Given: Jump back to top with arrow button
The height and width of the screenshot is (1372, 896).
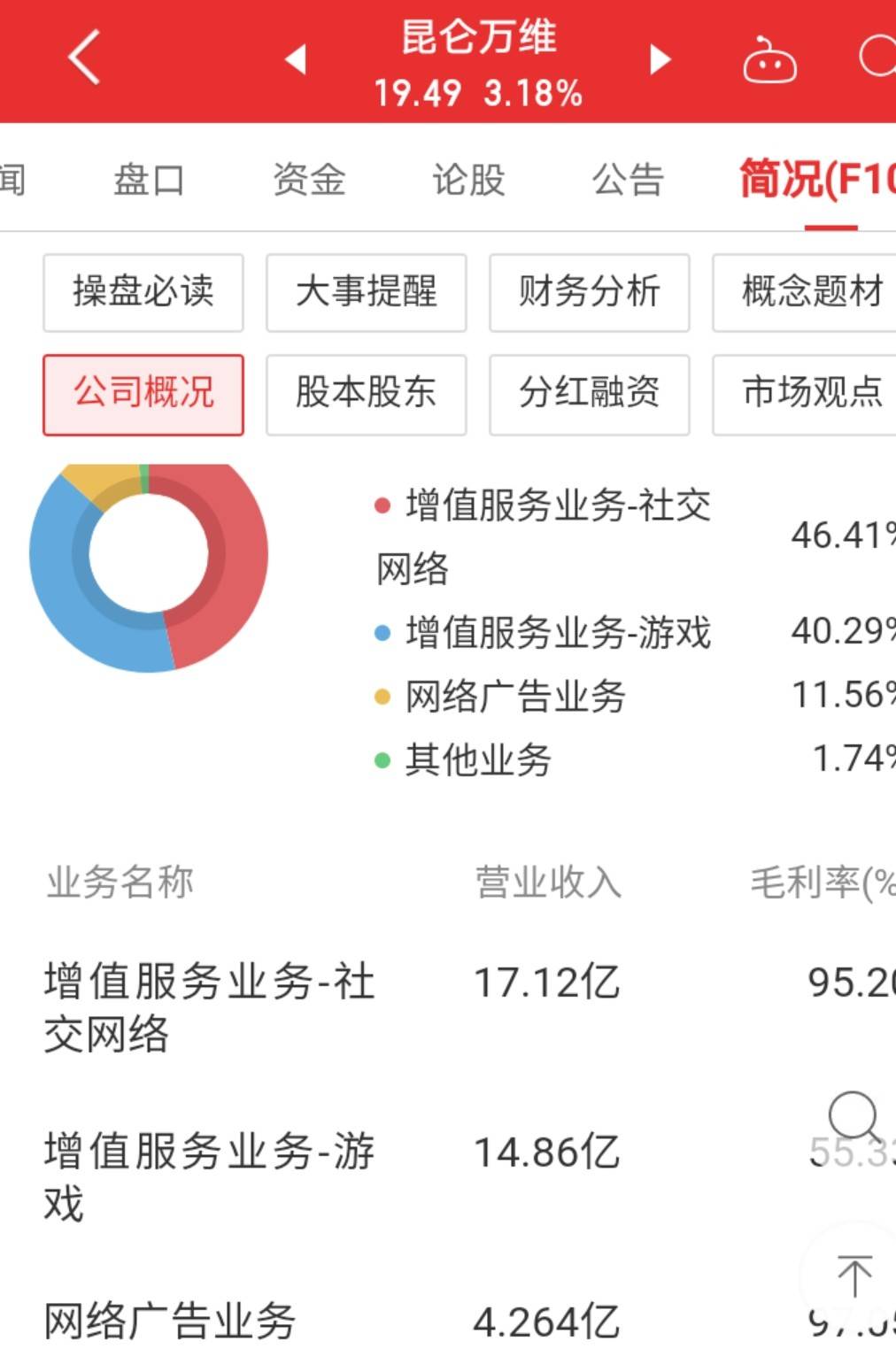Looking at the screenshot, I should 854,1276.
